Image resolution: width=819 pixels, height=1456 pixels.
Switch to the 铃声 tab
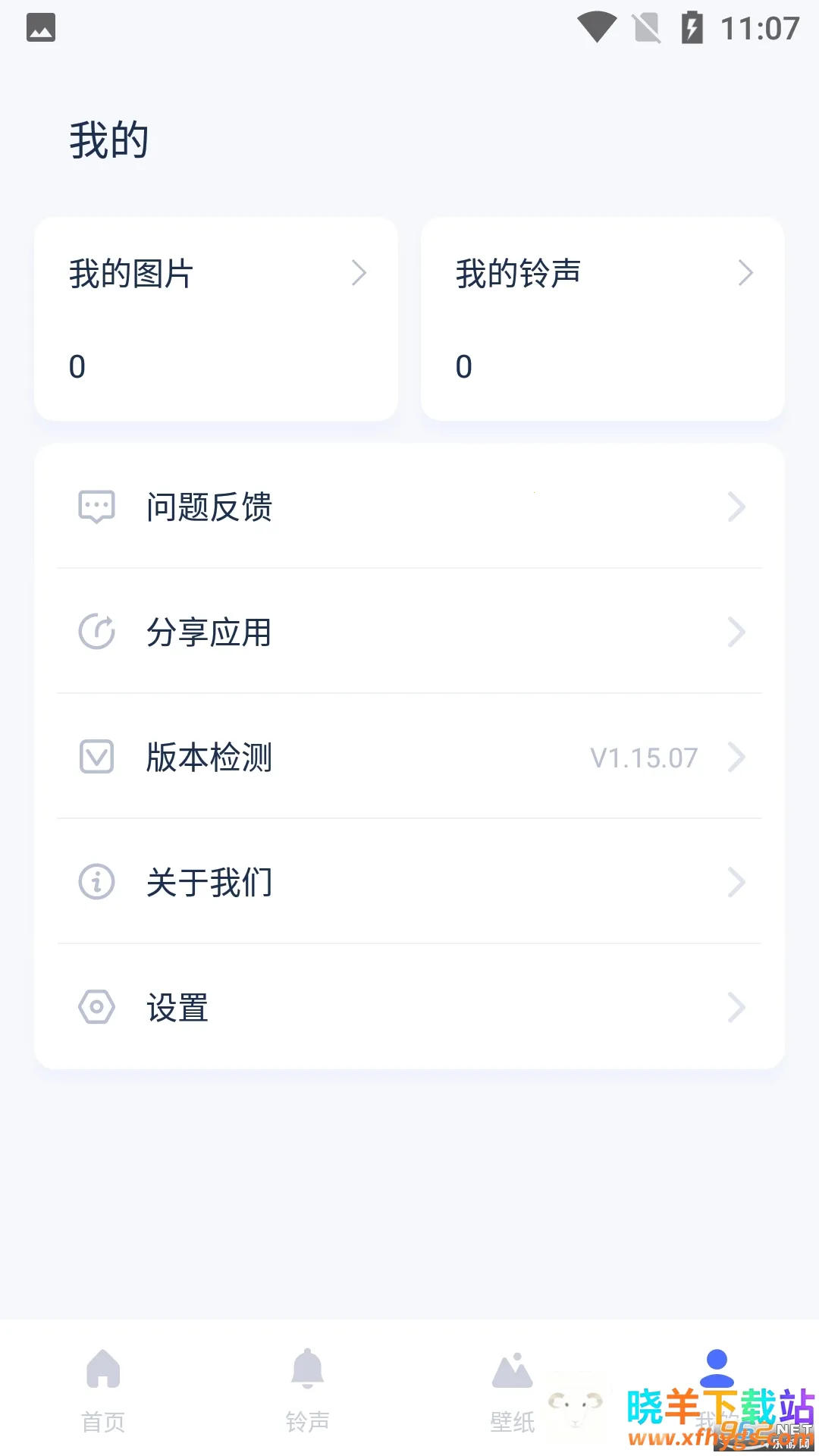point(307,1389)
